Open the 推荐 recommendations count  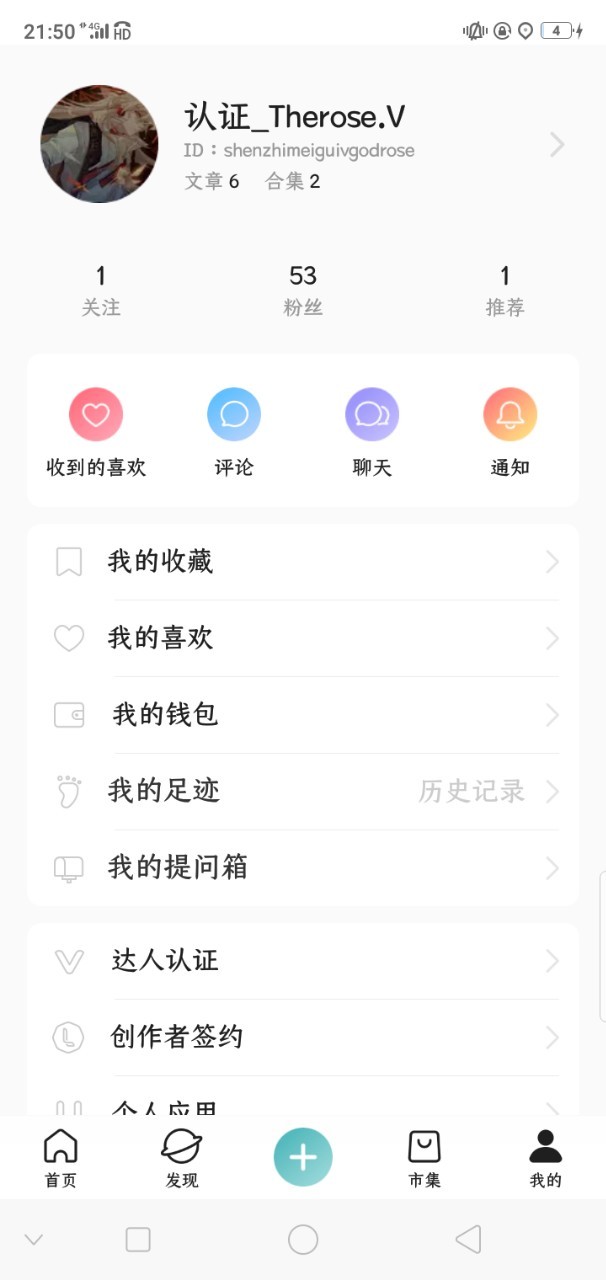[x=505, y=290]
